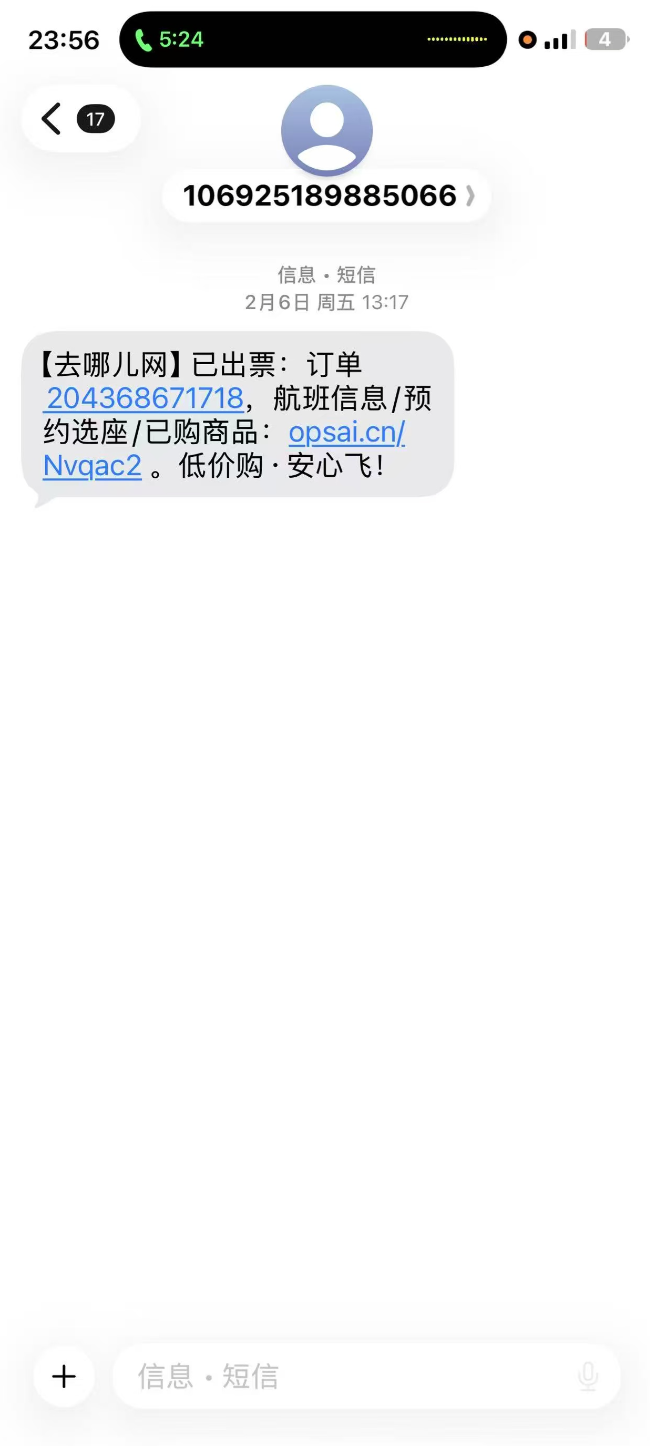The width and height of the screenshot is (650, 1446).
Task: Open the plus attachments menu
Action: 64,1376
